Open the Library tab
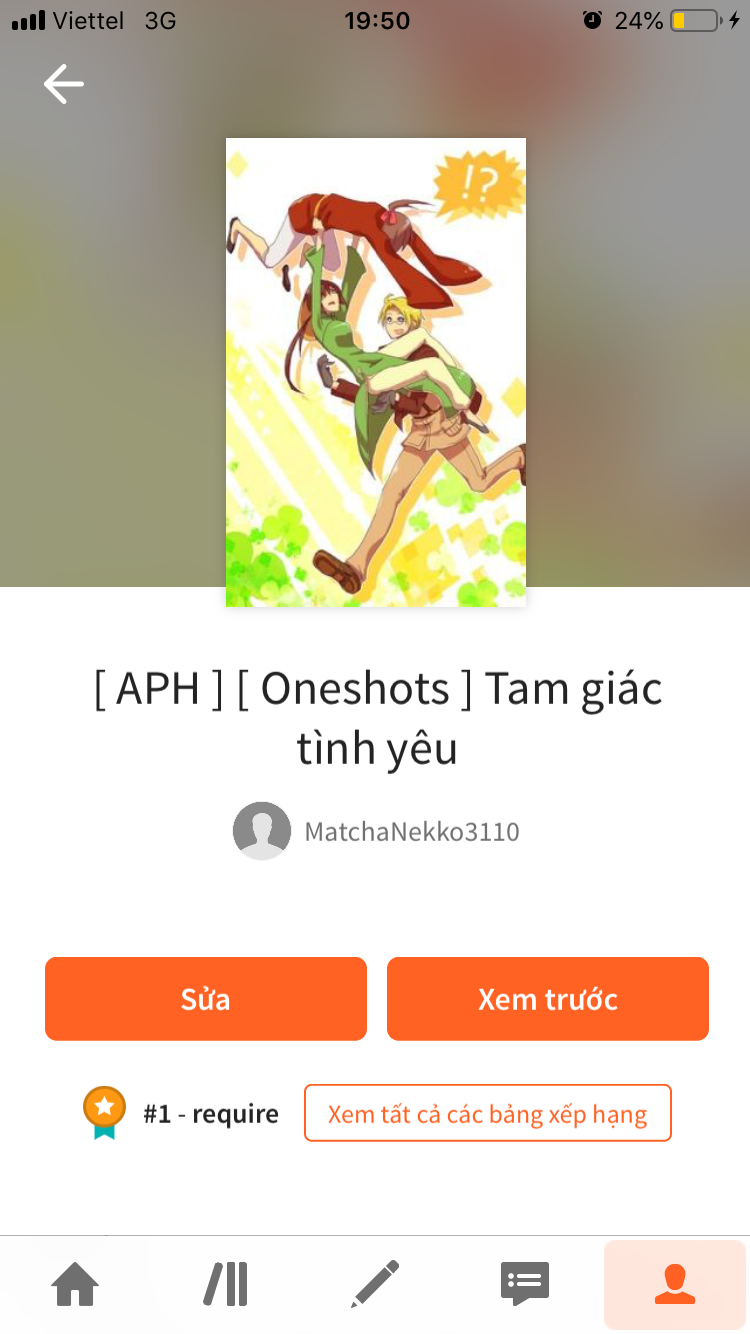 pyautogui.click(x=226, y=1284)
